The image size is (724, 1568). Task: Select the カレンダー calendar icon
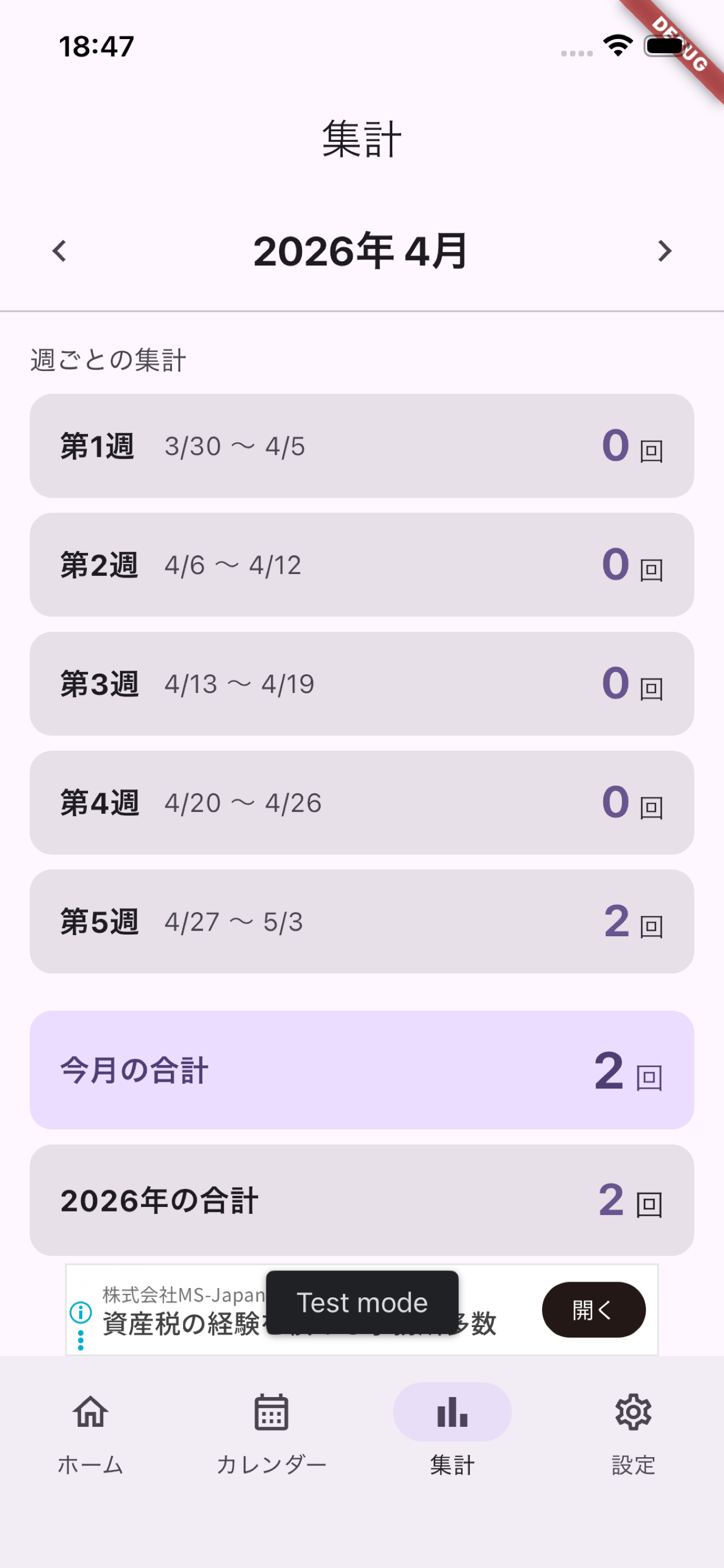point(271,1412)
